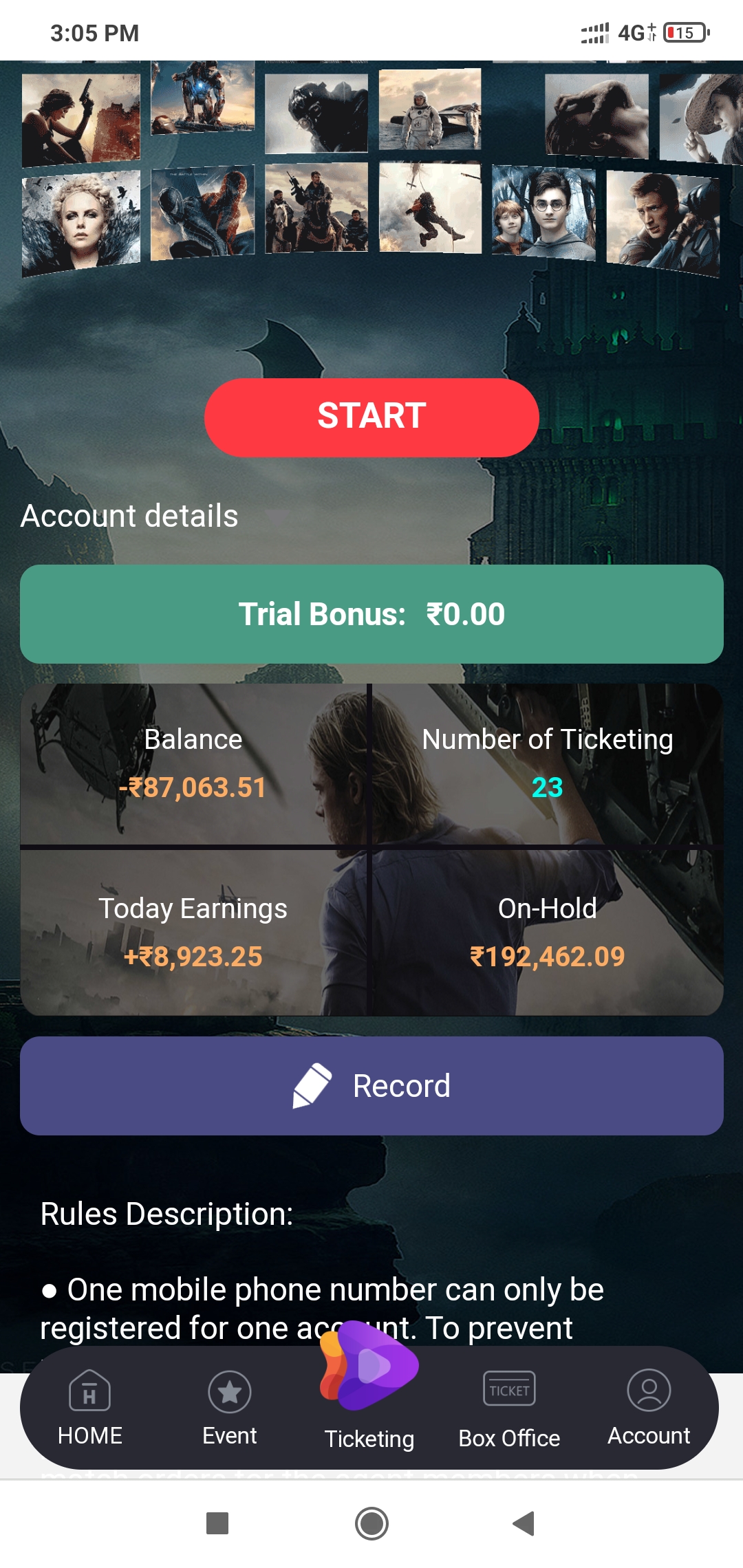
Task: Tap the red START button
Action: [x=371, y=417]
